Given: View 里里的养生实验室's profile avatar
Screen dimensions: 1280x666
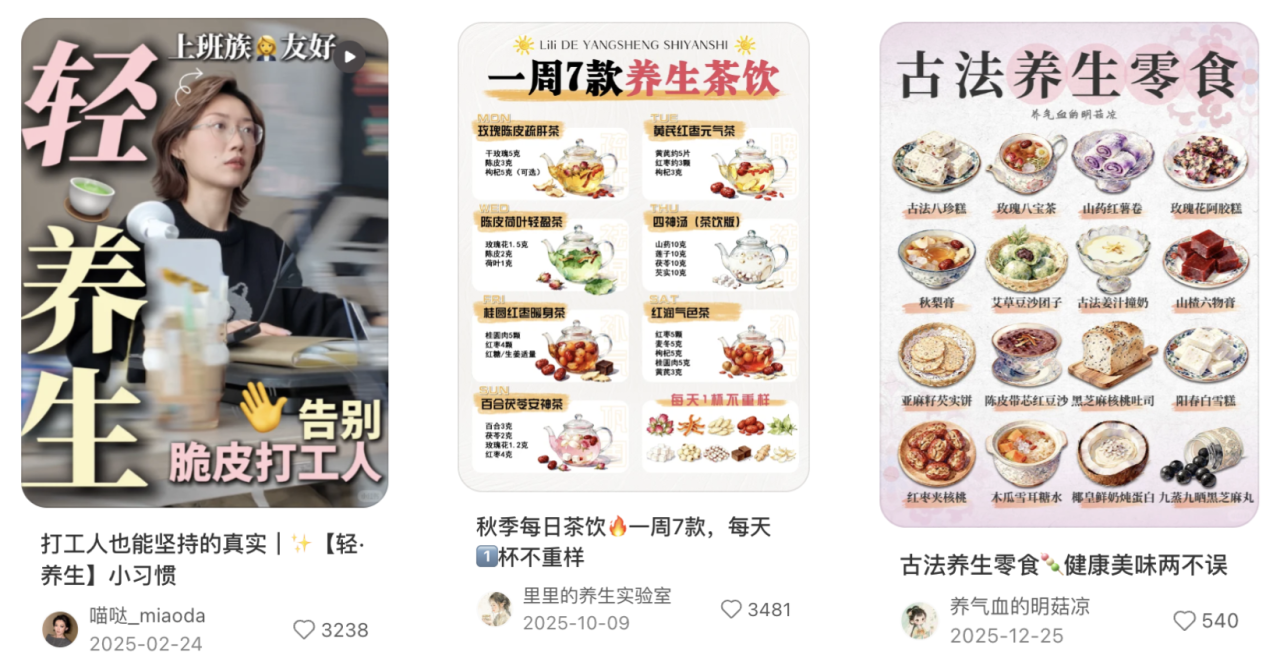Looking at the screenshot, I should (495, 609).
